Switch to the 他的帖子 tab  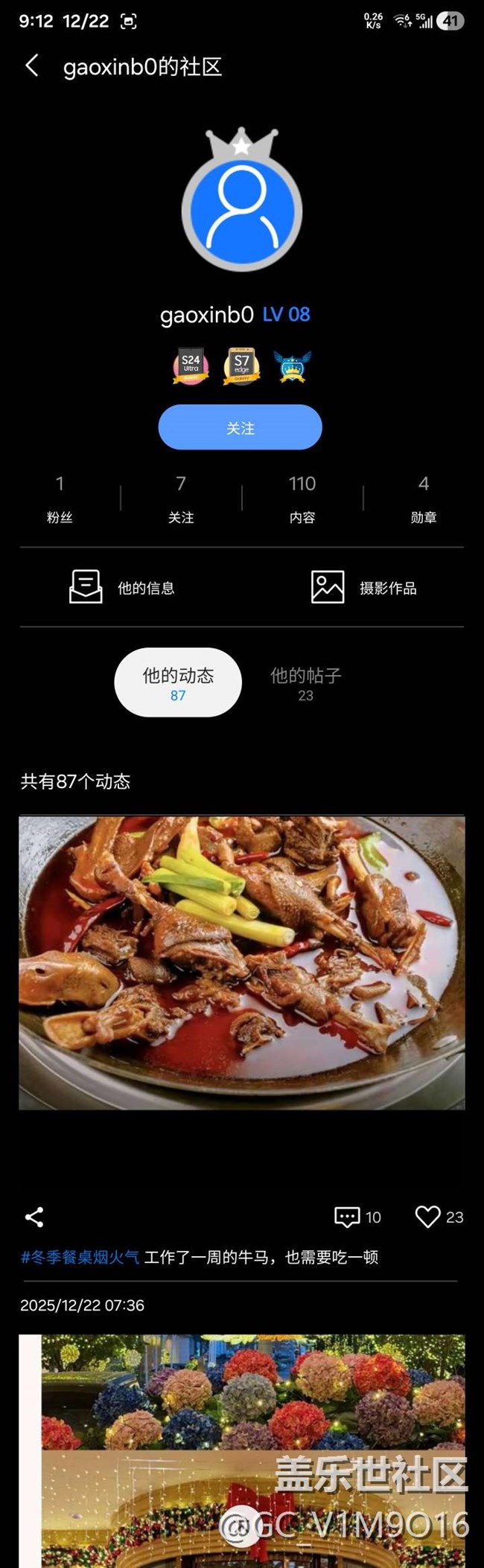[305, 682]
